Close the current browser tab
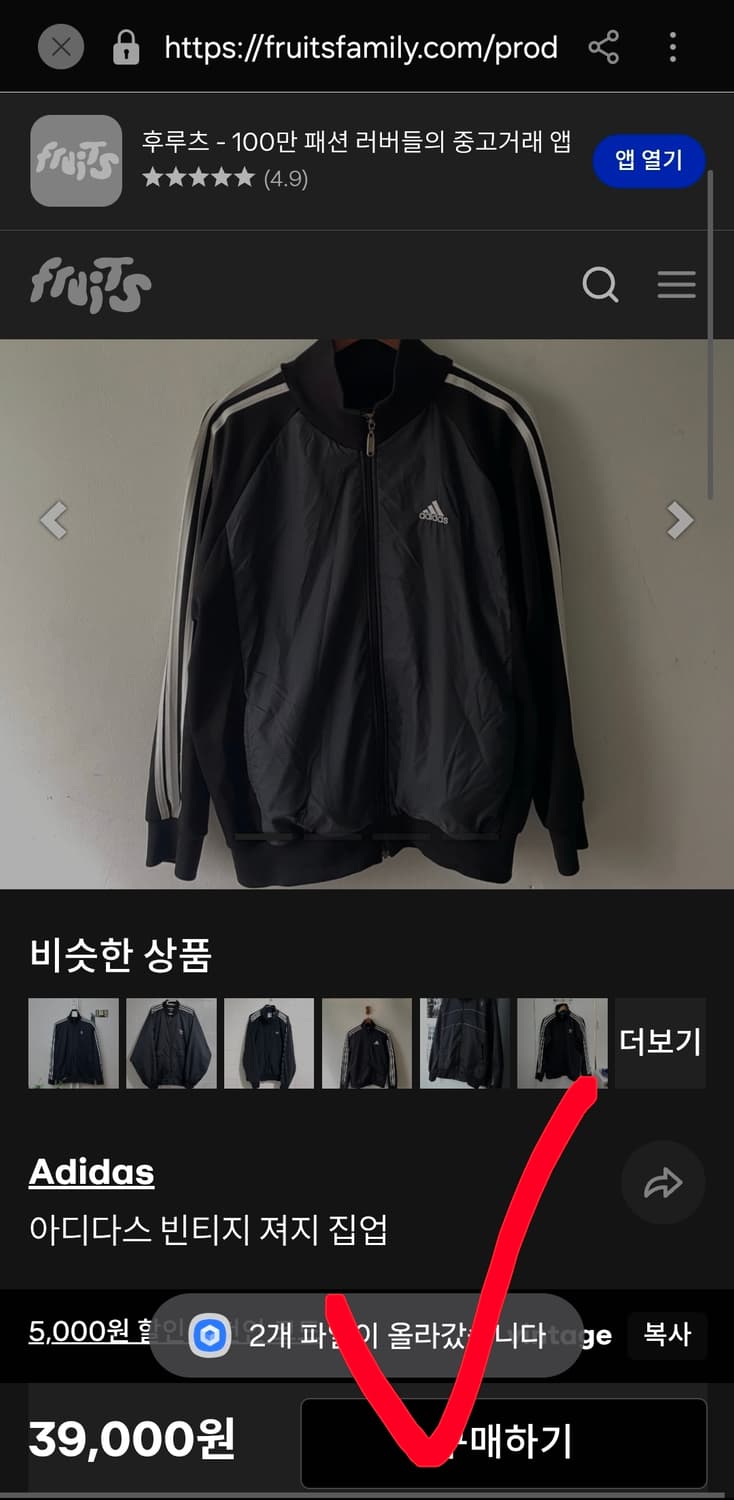The width and height of the screenshot is (734, 1500). pos(59,47)
